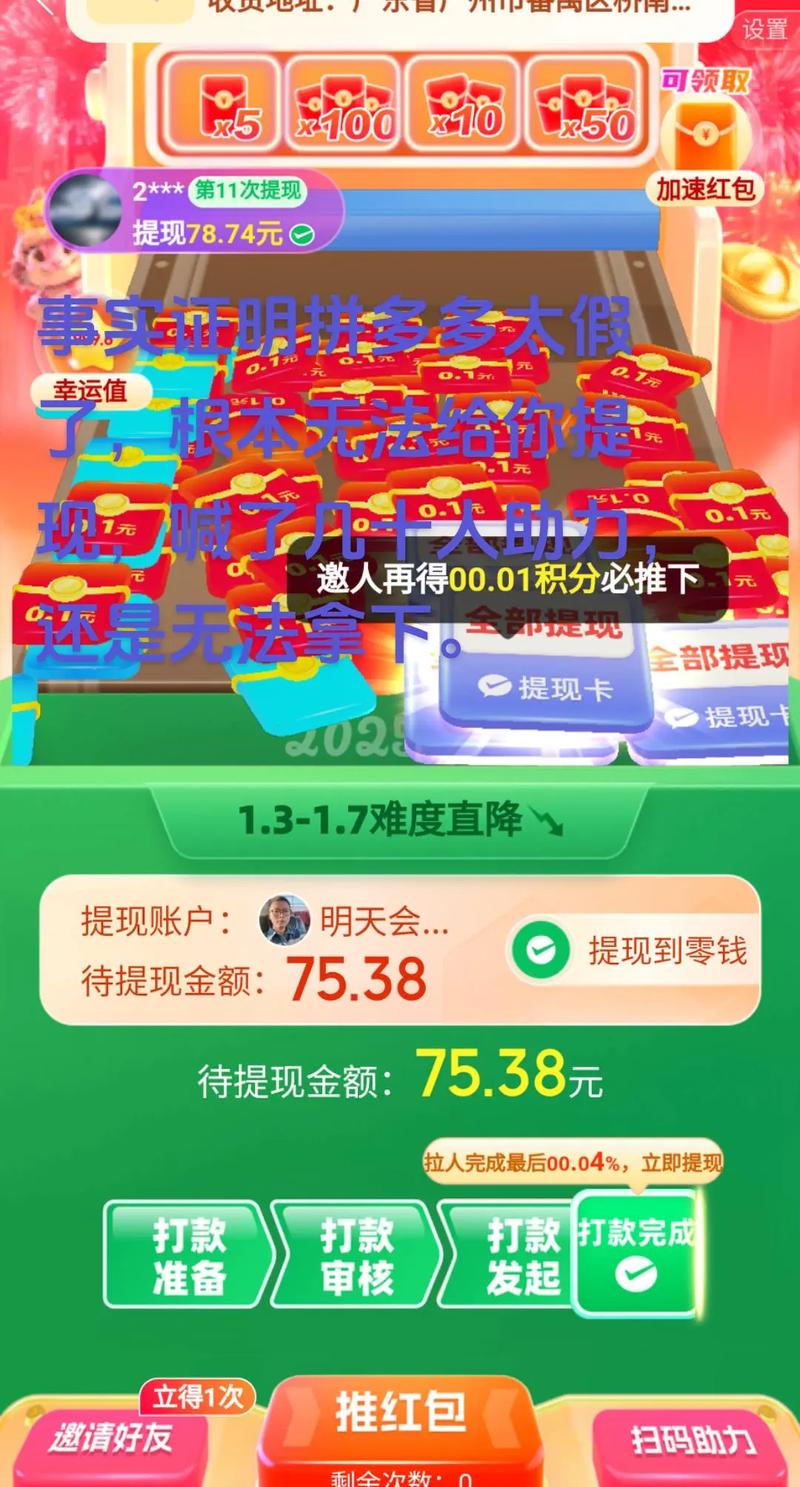Tap the 拉人完成最后 tooltip for 立即提现
The height and width of the screenshot is (1487, 800).
coord(572,1163)
